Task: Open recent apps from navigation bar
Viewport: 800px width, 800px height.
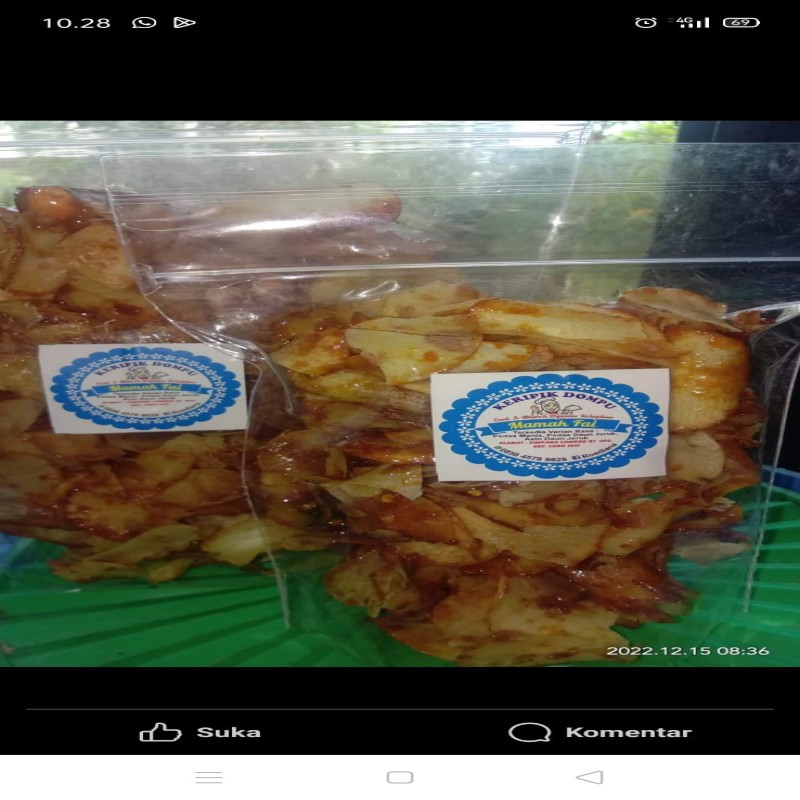Action: click(209, 777)
